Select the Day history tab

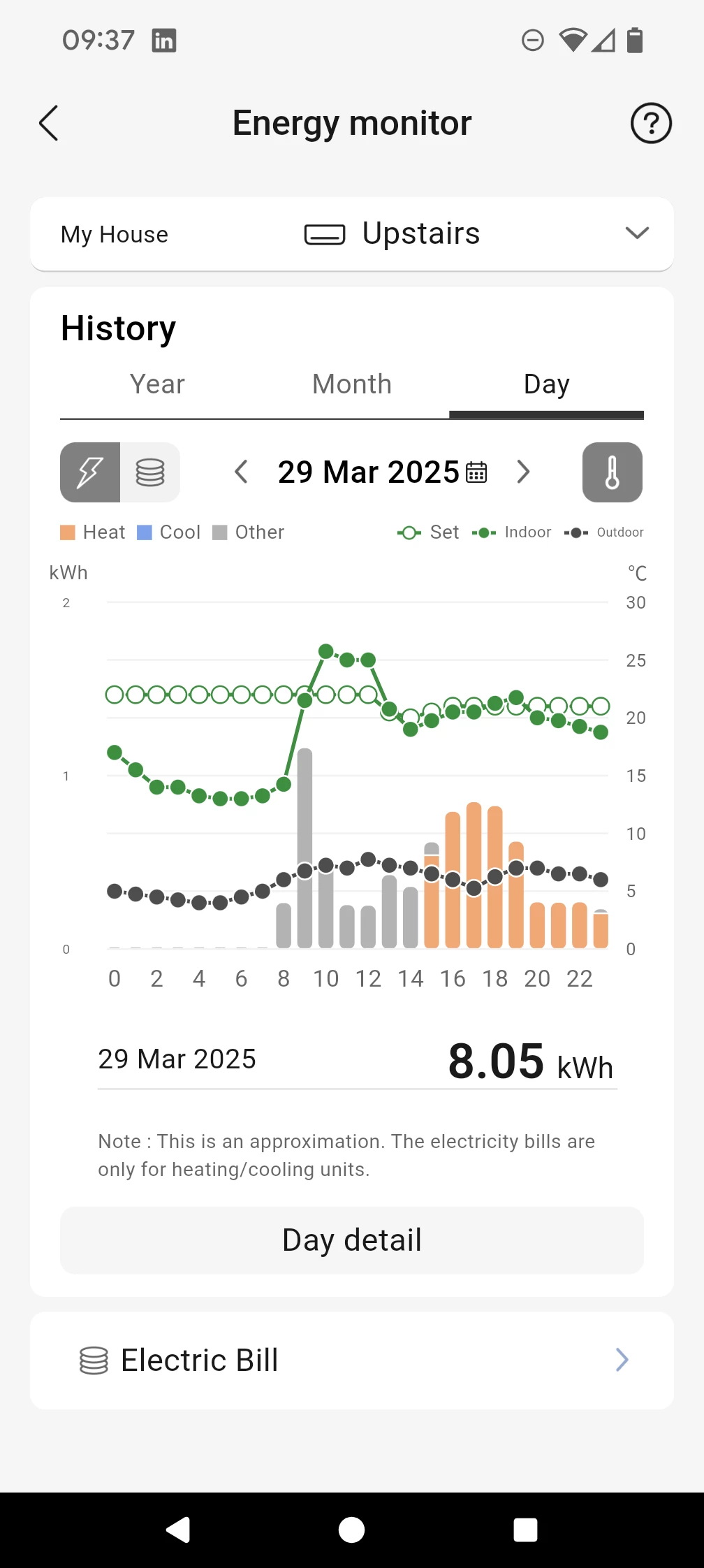point(546,384)
